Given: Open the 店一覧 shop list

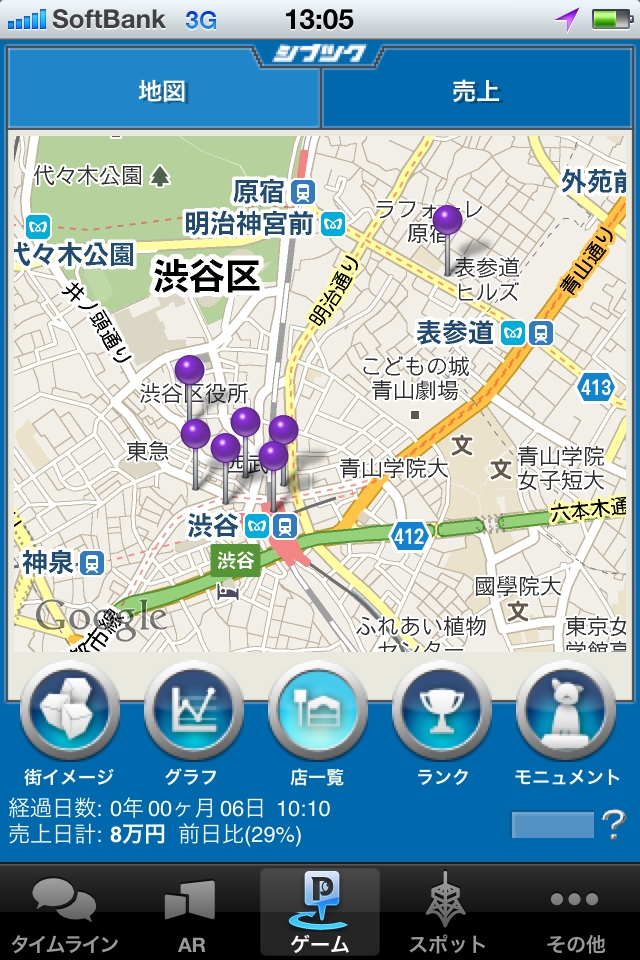Looking at the screenshot, I should pos(317,711).
